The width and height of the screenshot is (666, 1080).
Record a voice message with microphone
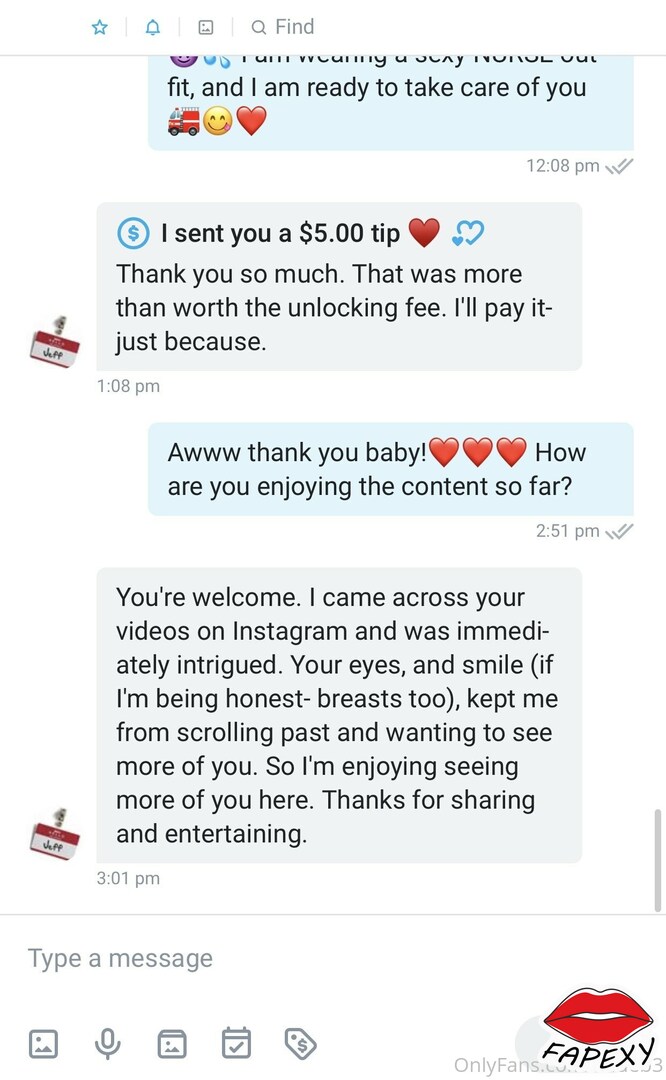107,1043
